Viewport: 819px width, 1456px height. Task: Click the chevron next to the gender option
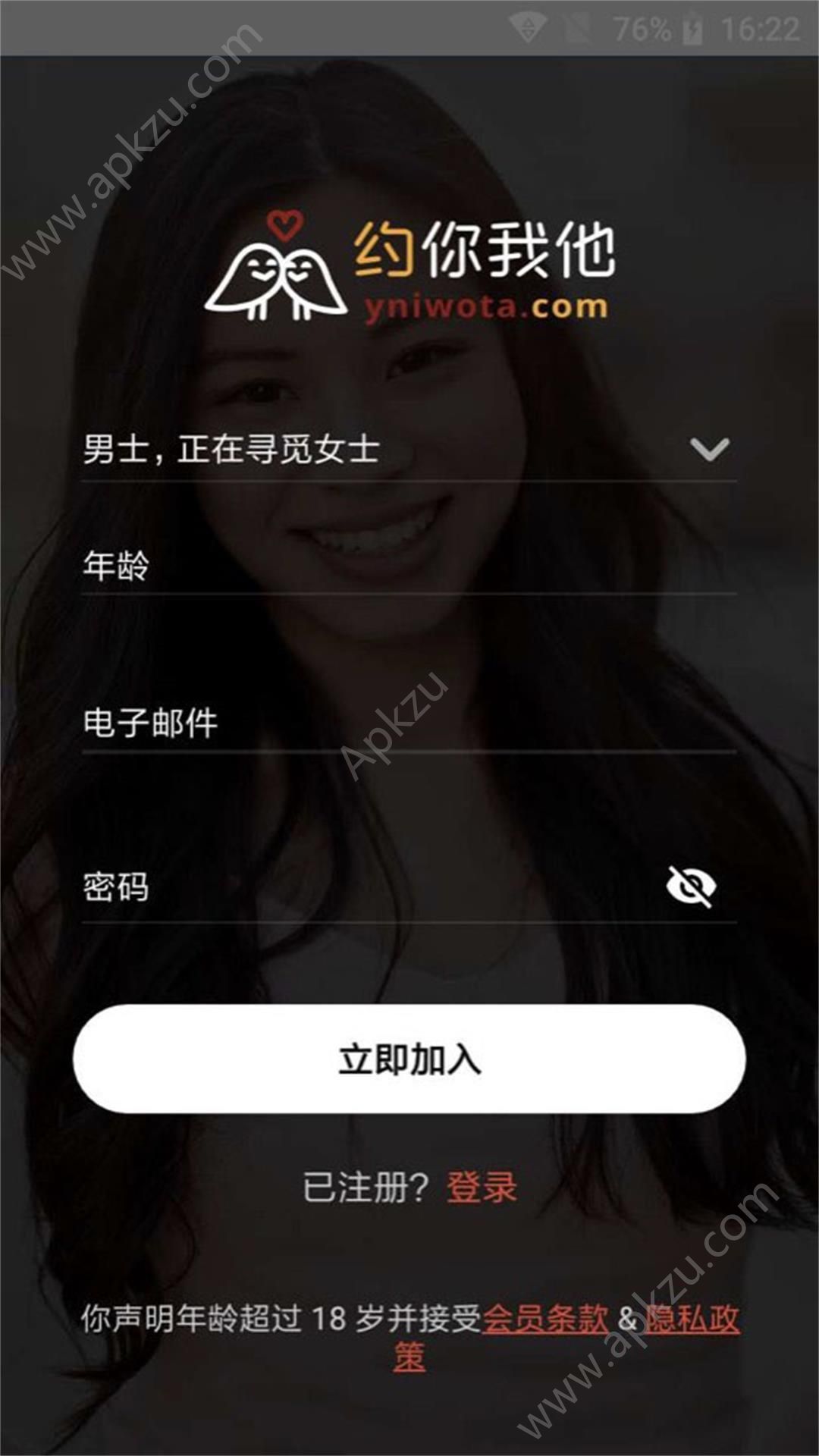pos(711,450)
